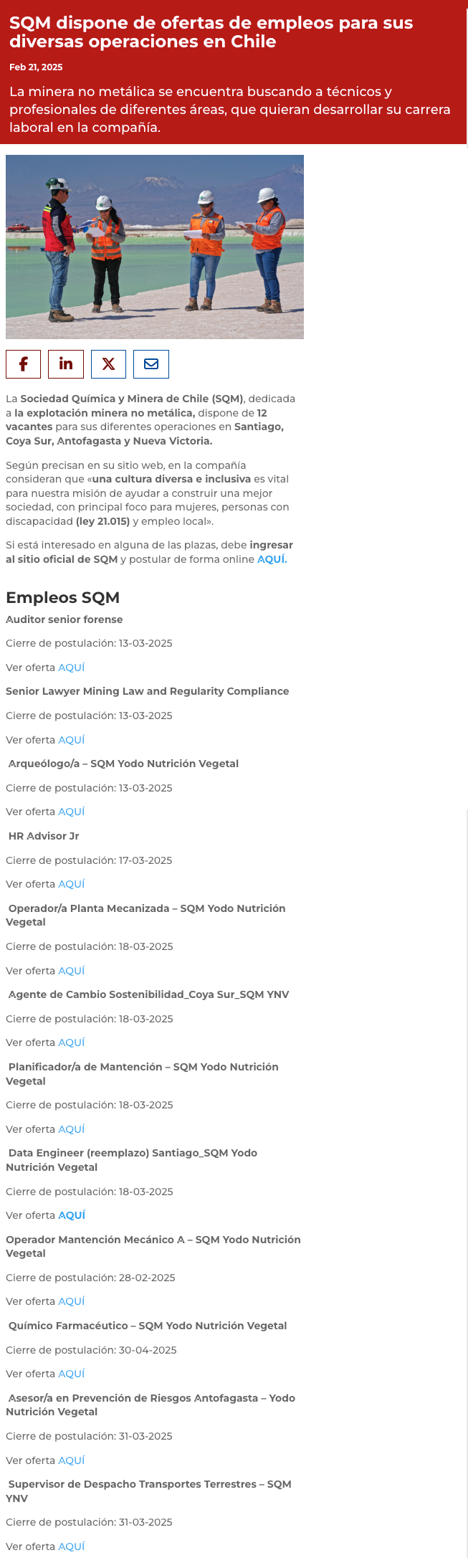
Task: View the Supervisor de Despacho Transportes offer
Action: coord(71,1546)
